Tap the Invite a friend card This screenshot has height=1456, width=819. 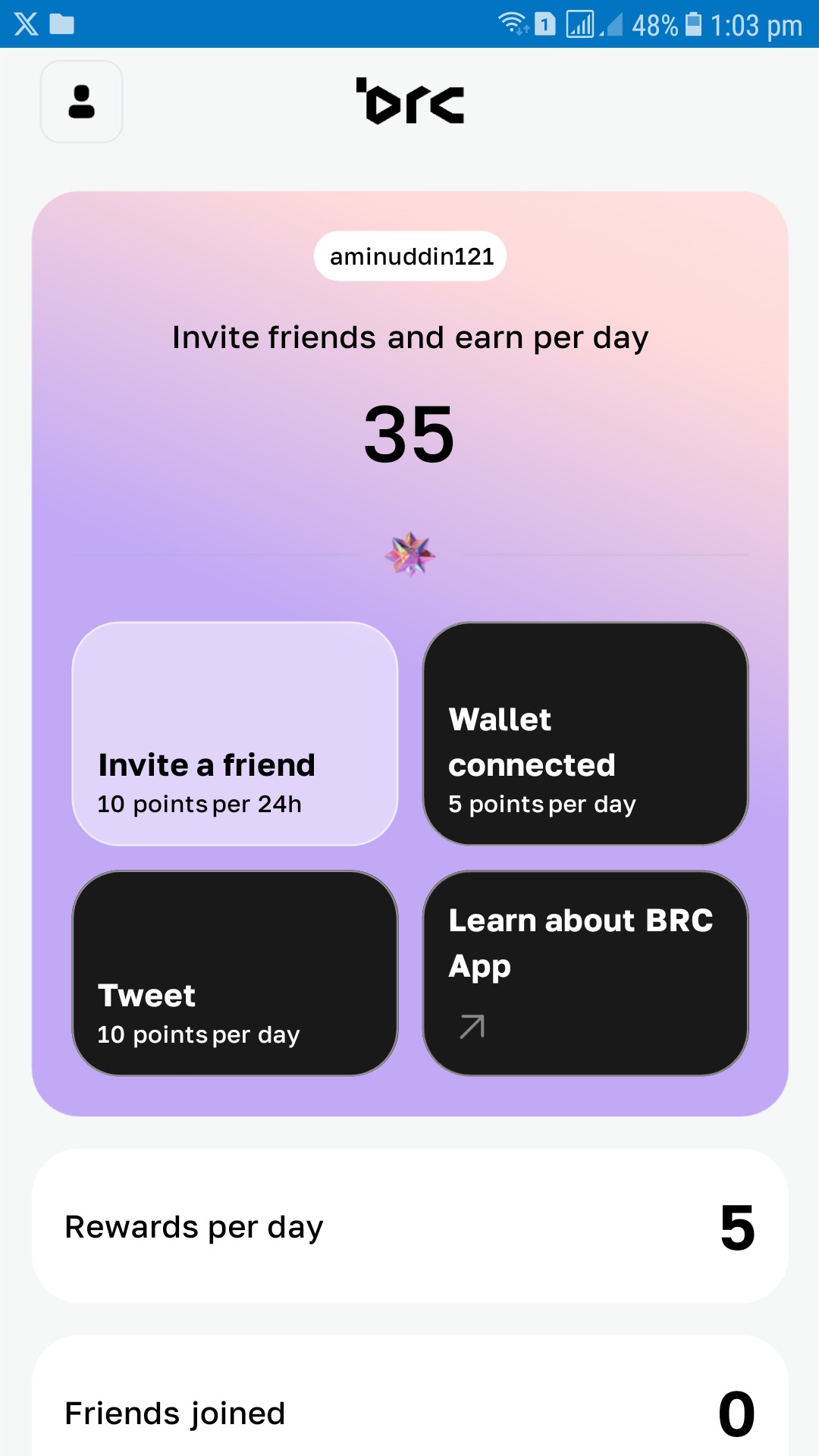(235, 733)
